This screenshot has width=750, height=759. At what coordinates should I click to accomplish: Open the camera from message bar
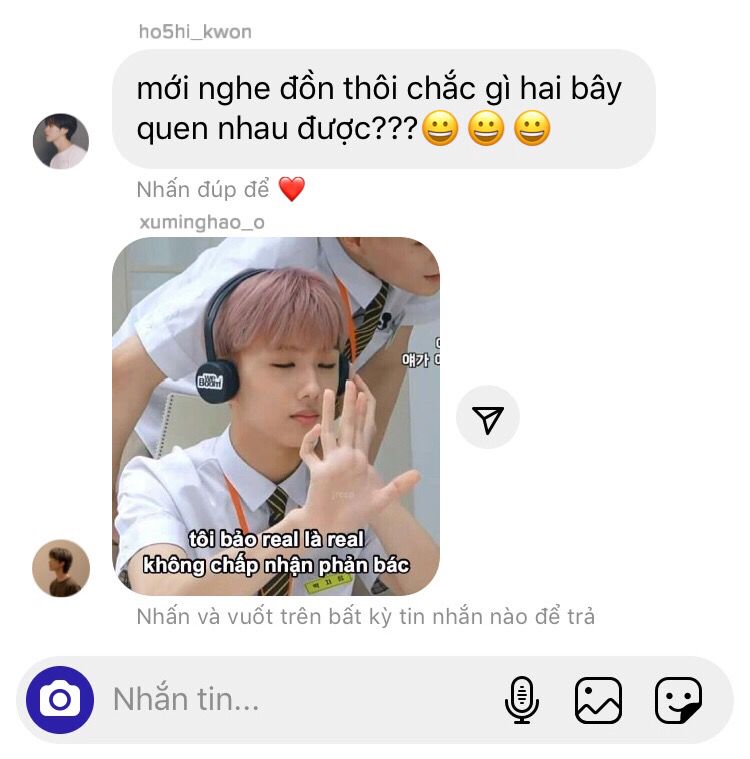click(x=60, y=700)
